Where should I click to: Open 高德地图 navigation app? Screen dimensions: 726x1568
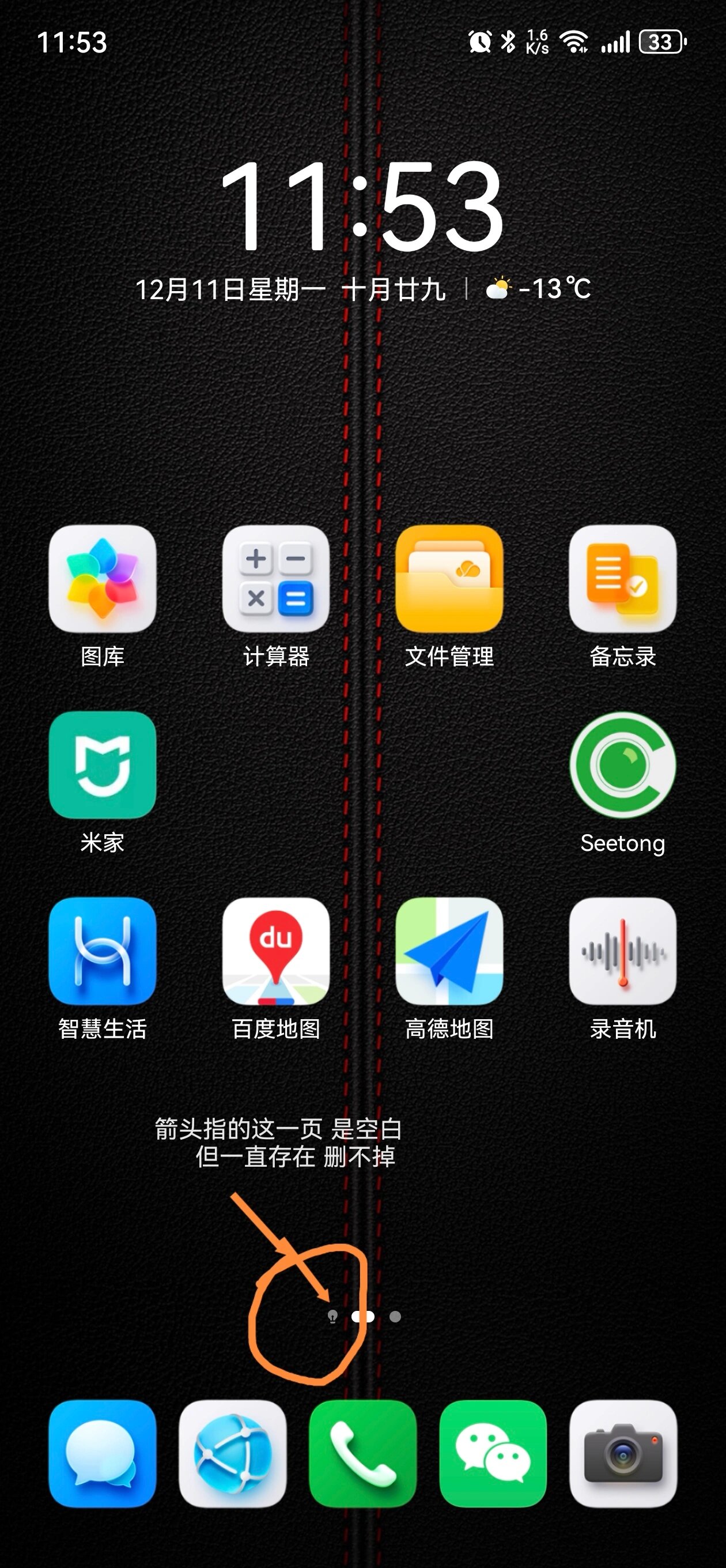(x=449, y=951)
